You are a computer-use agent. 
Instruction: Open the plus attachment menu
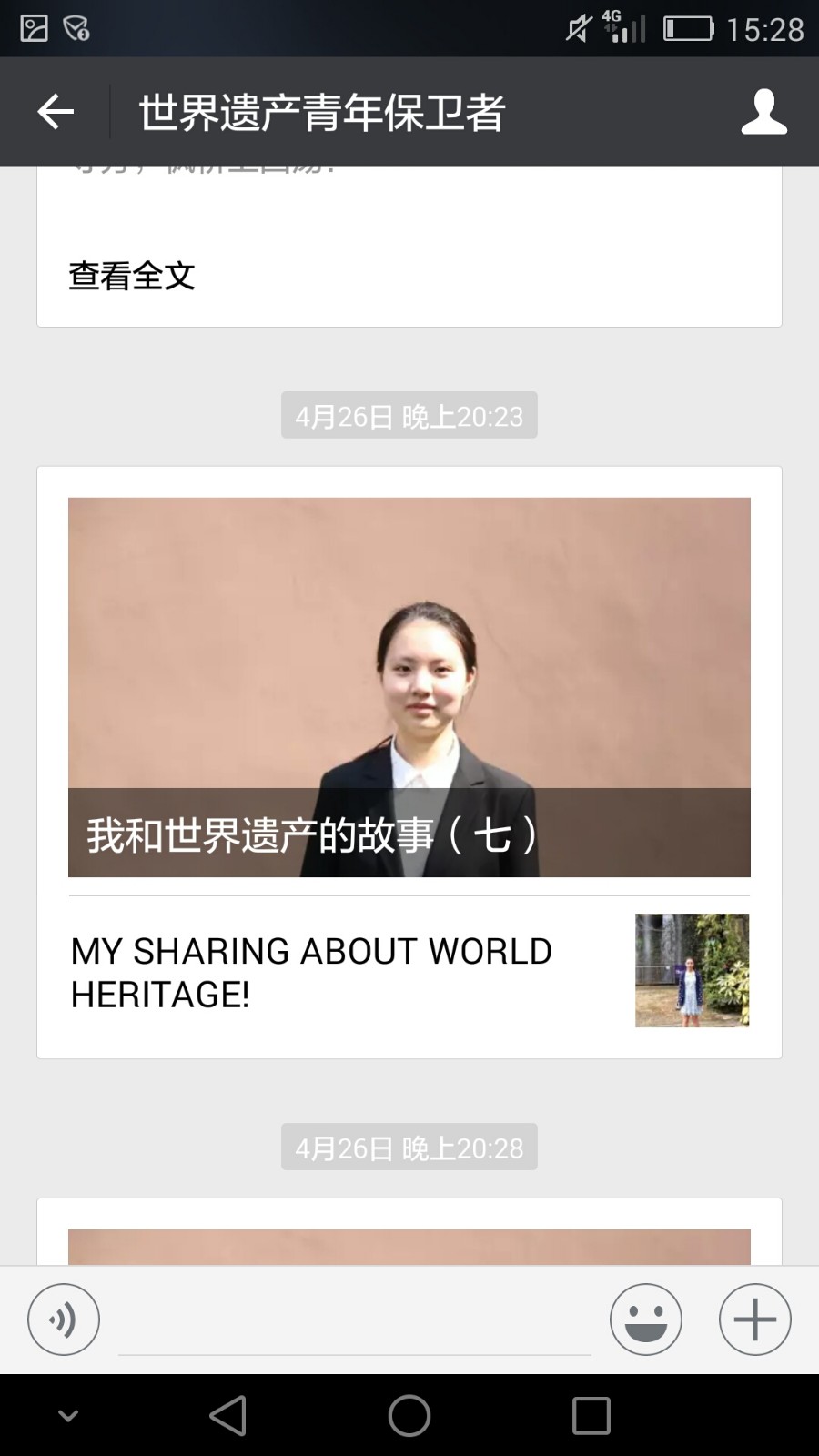point(754,1319)
